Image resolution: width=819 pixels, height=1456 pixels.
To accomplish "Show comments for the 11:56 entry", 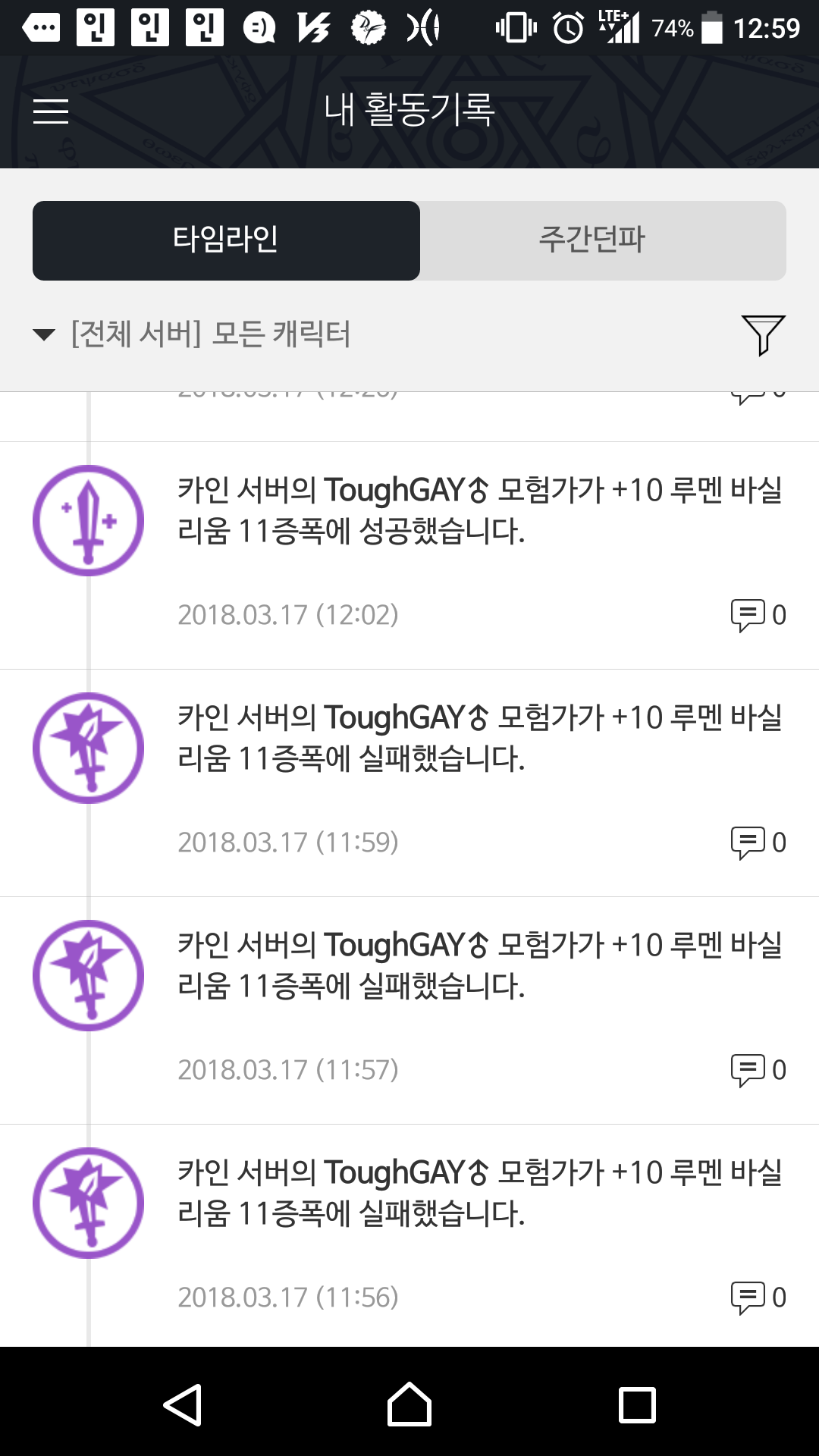I will click(758, 1298).
